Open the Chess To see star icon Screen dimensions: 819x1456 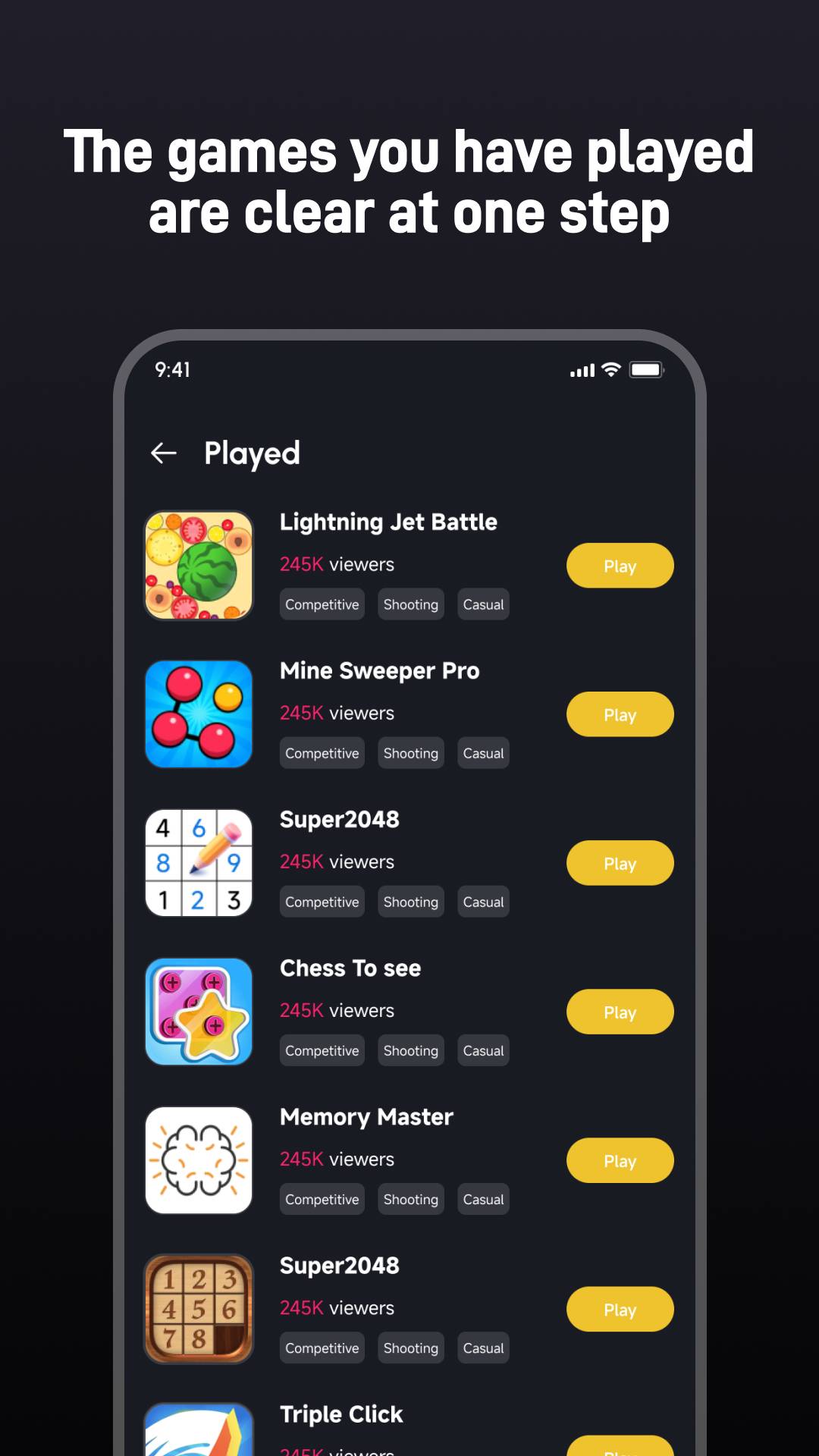pyautogui.click(x=199, y=1012)
